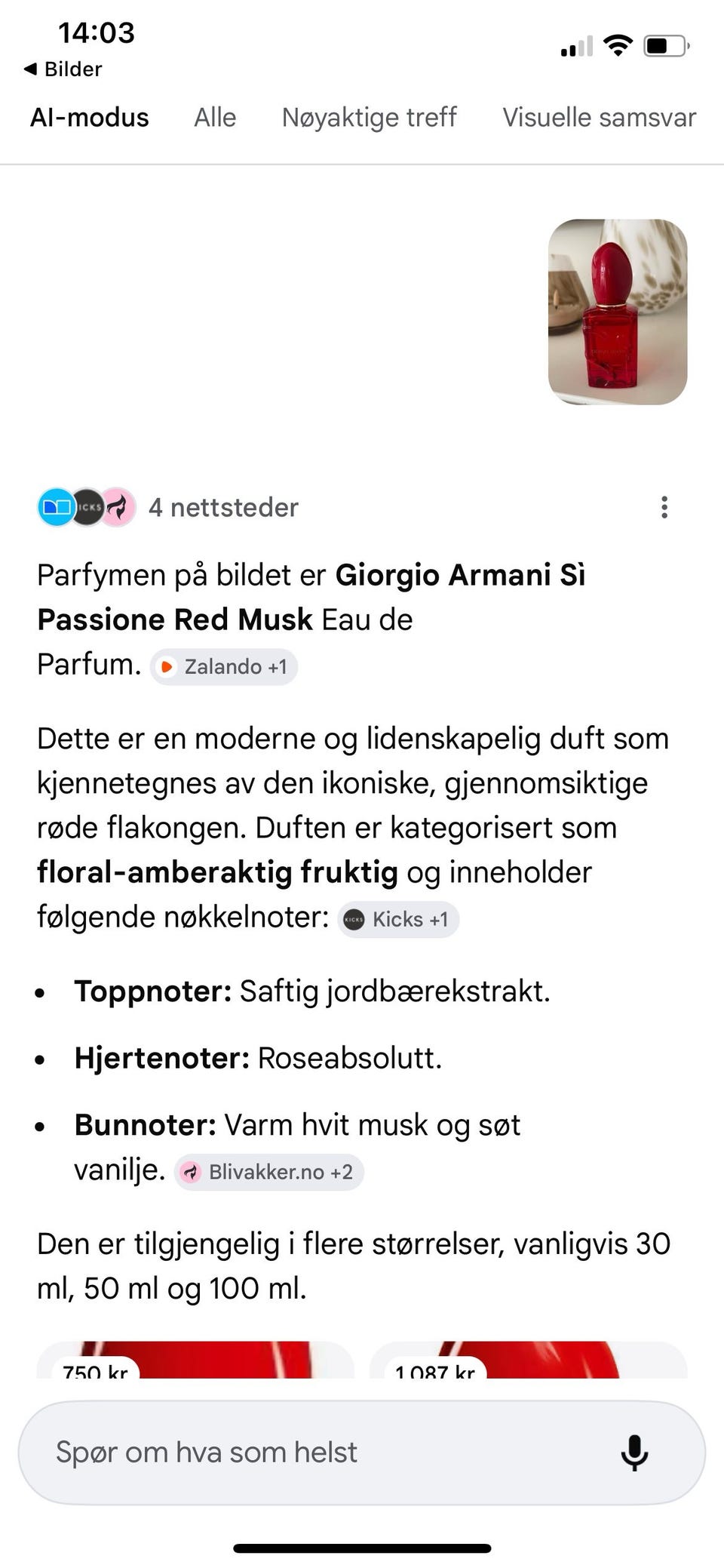This screenshot has height=1568, width=724.
Task: Switch to the Alle tab
Action: pyautogui.click(x=215, y=117)
